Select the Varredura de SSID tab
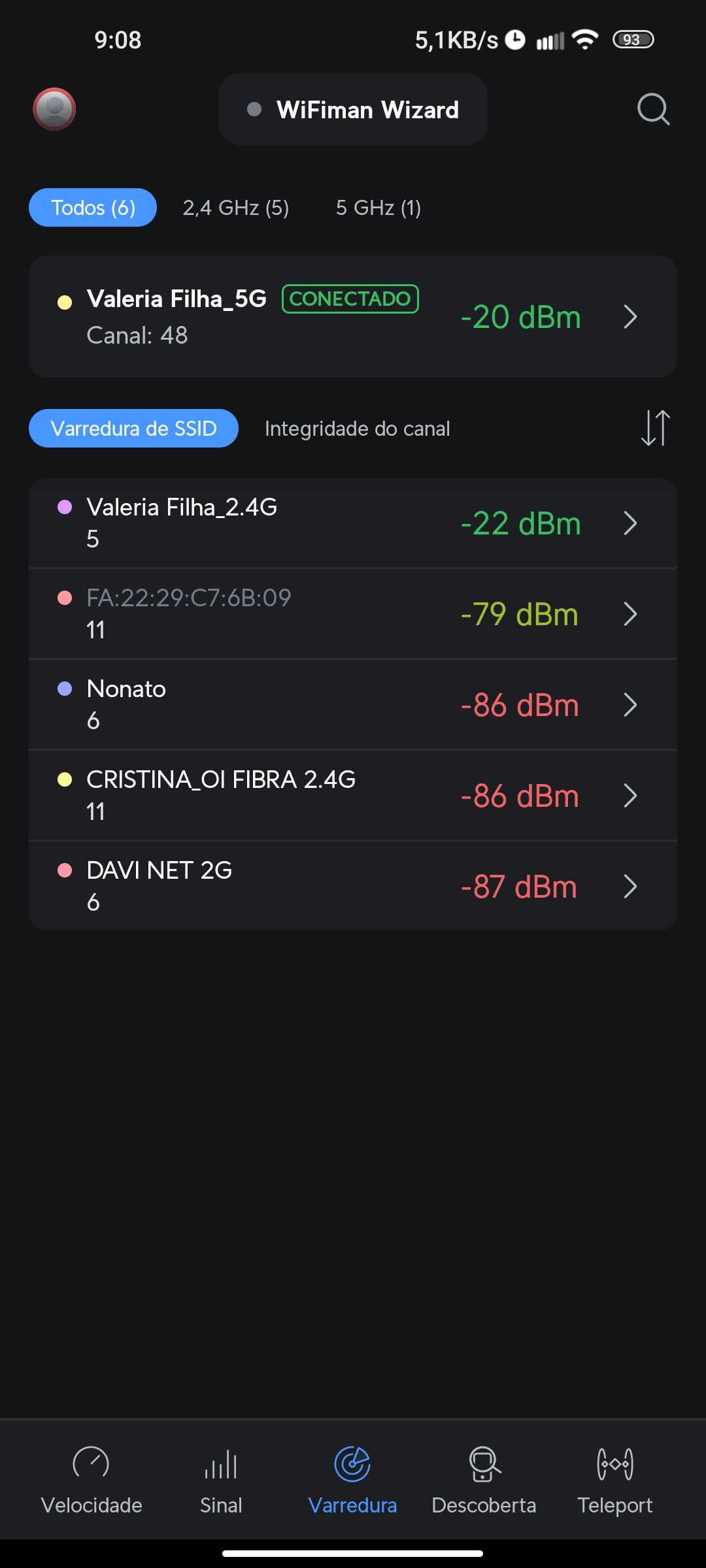Viewport: 706px width, 1568px height. tap(133, 429)
